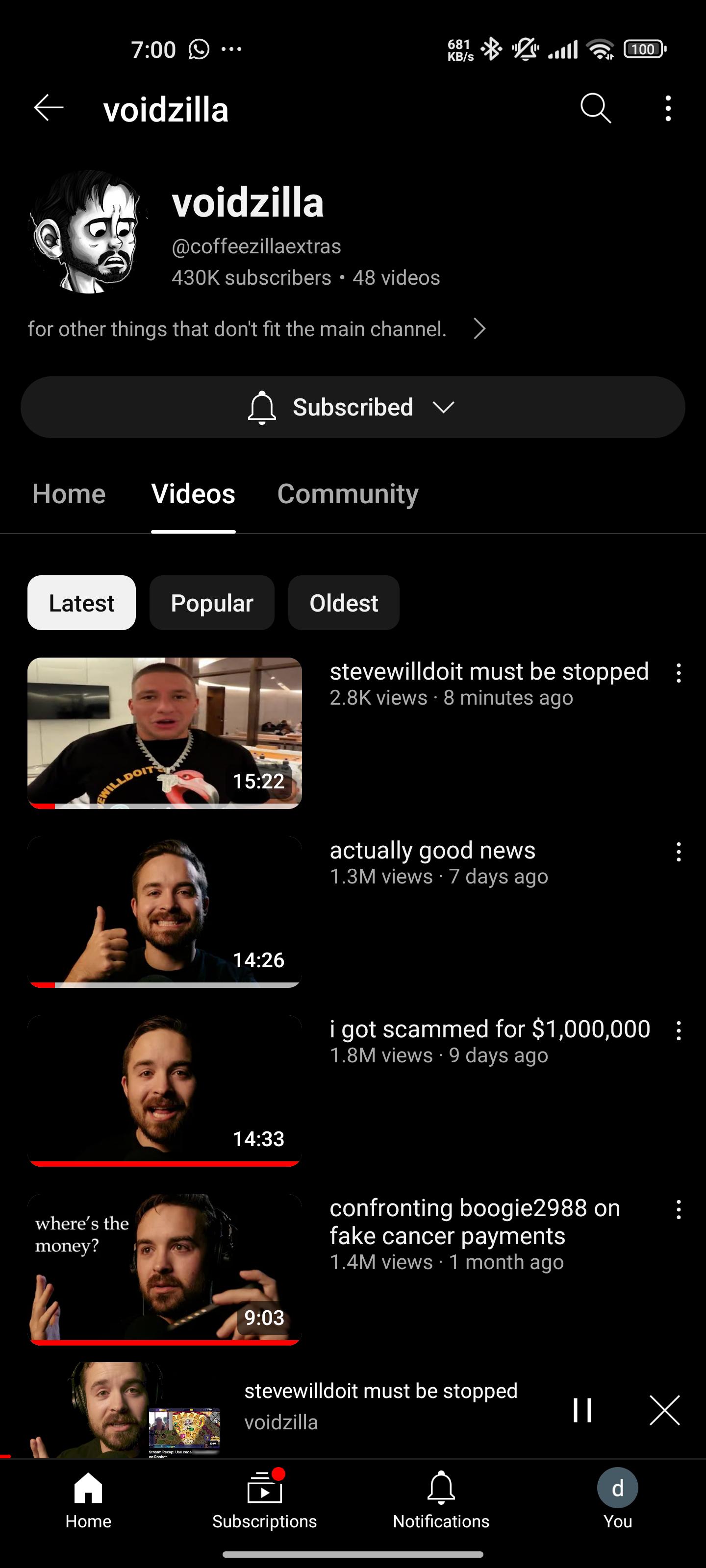The image size is (706, 1568).
Task: Switch to the channel Home tab
Action: pyautogui.click(x=69, y=493)
